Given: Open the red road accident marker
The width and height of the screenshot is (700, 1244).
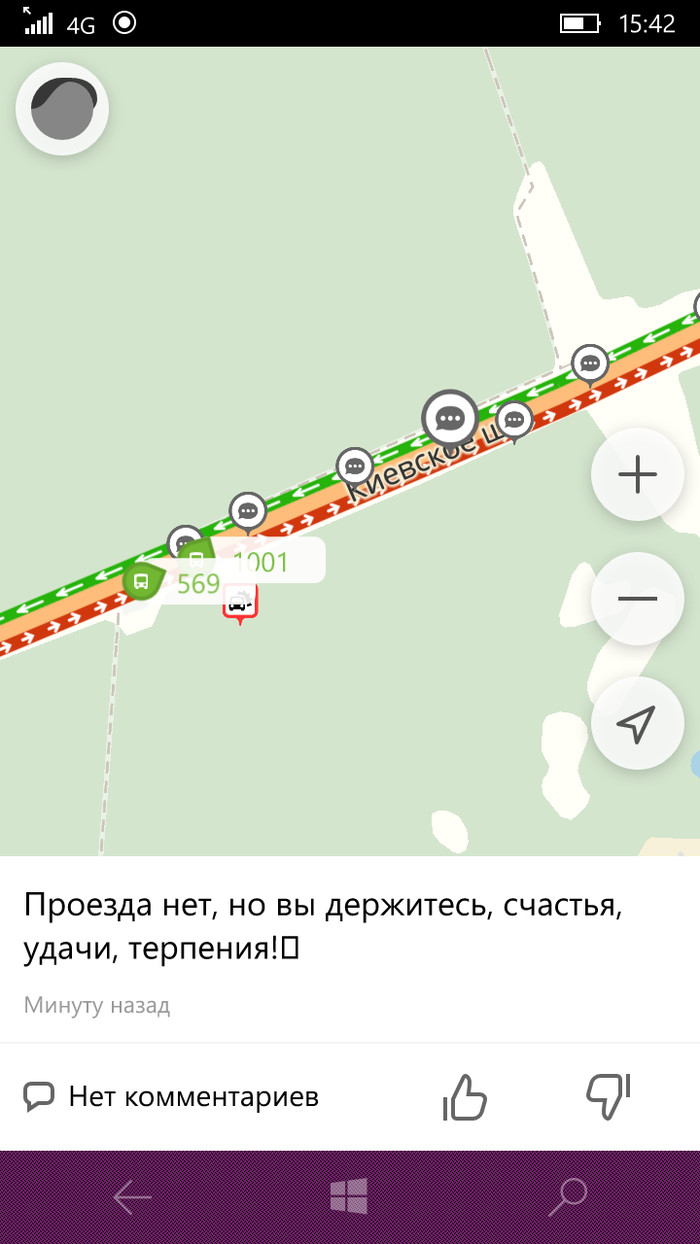Looking at the screenshot, I should pyautogui.click(x=240, y=603).
